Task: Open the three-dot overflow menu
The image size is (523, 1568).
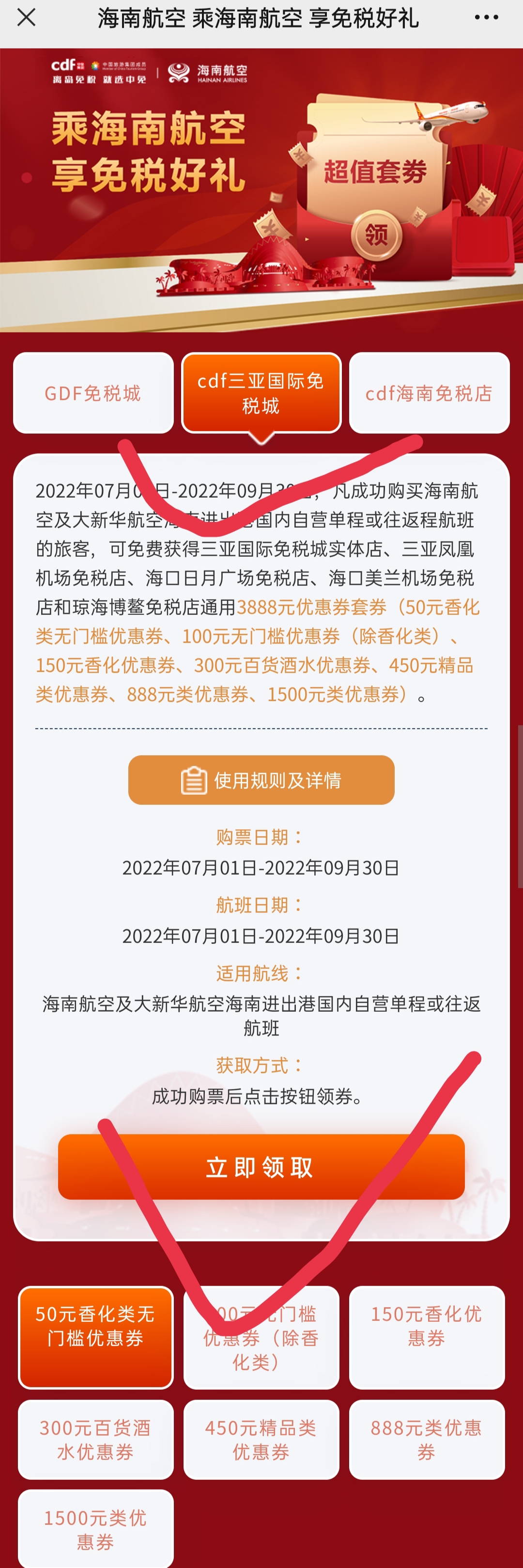Action: point(486,17)
